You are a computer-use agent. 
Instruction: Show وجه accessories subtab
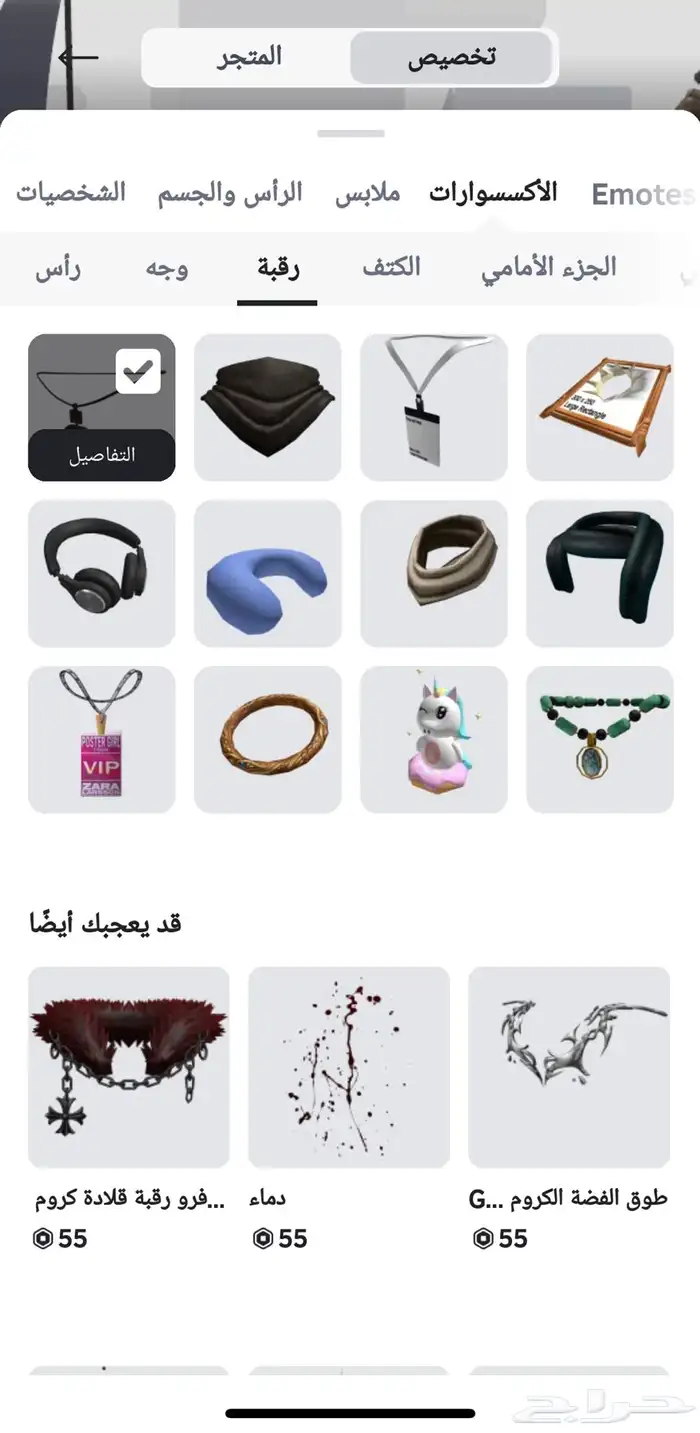coord(167,268)
